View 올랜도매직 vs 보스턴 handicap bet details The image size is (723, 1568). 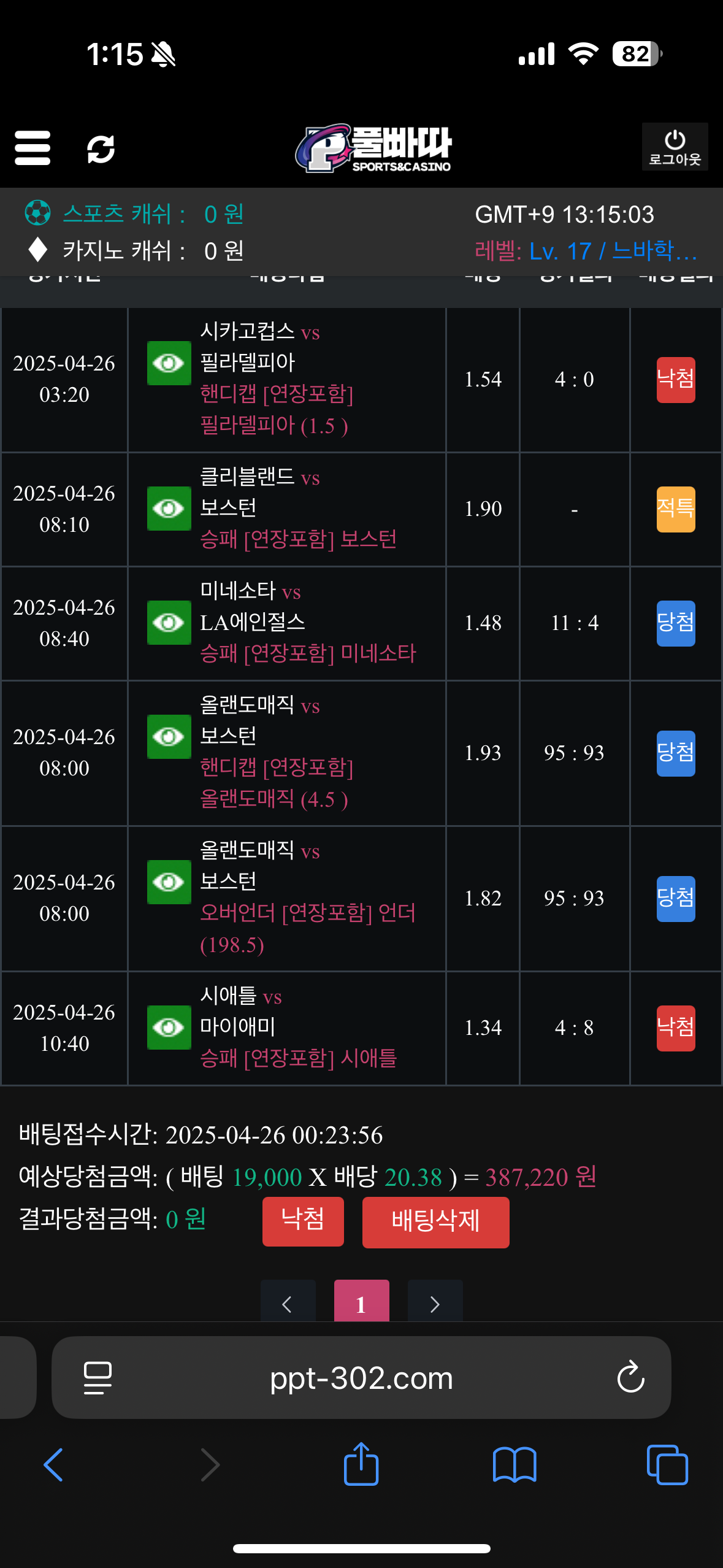169,737
